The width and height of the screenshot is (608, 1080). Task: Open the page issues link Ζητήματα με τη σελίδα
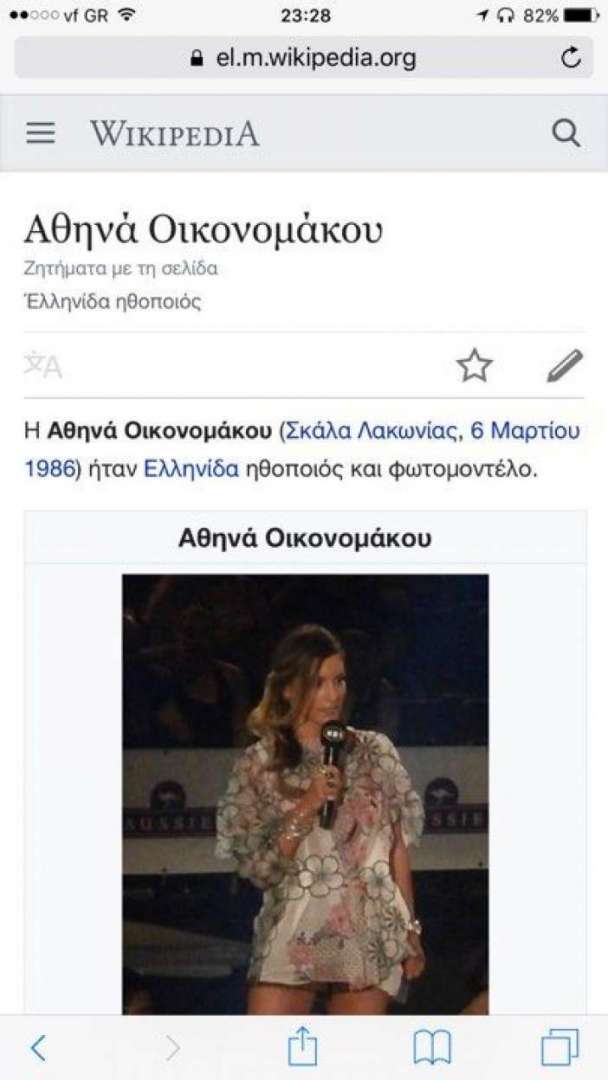click(121, 269)
